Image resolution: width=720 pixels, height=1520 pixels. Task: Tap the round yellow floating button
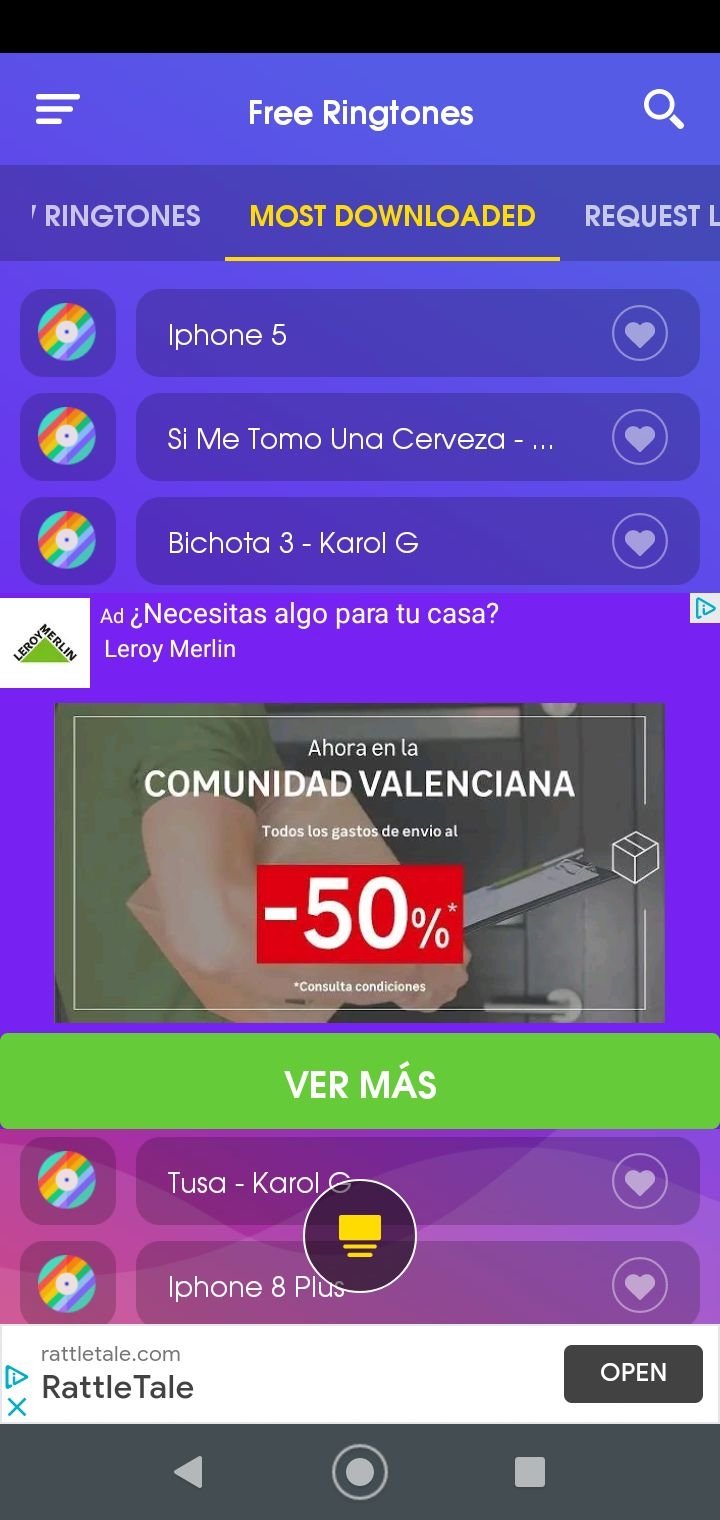360,1236
